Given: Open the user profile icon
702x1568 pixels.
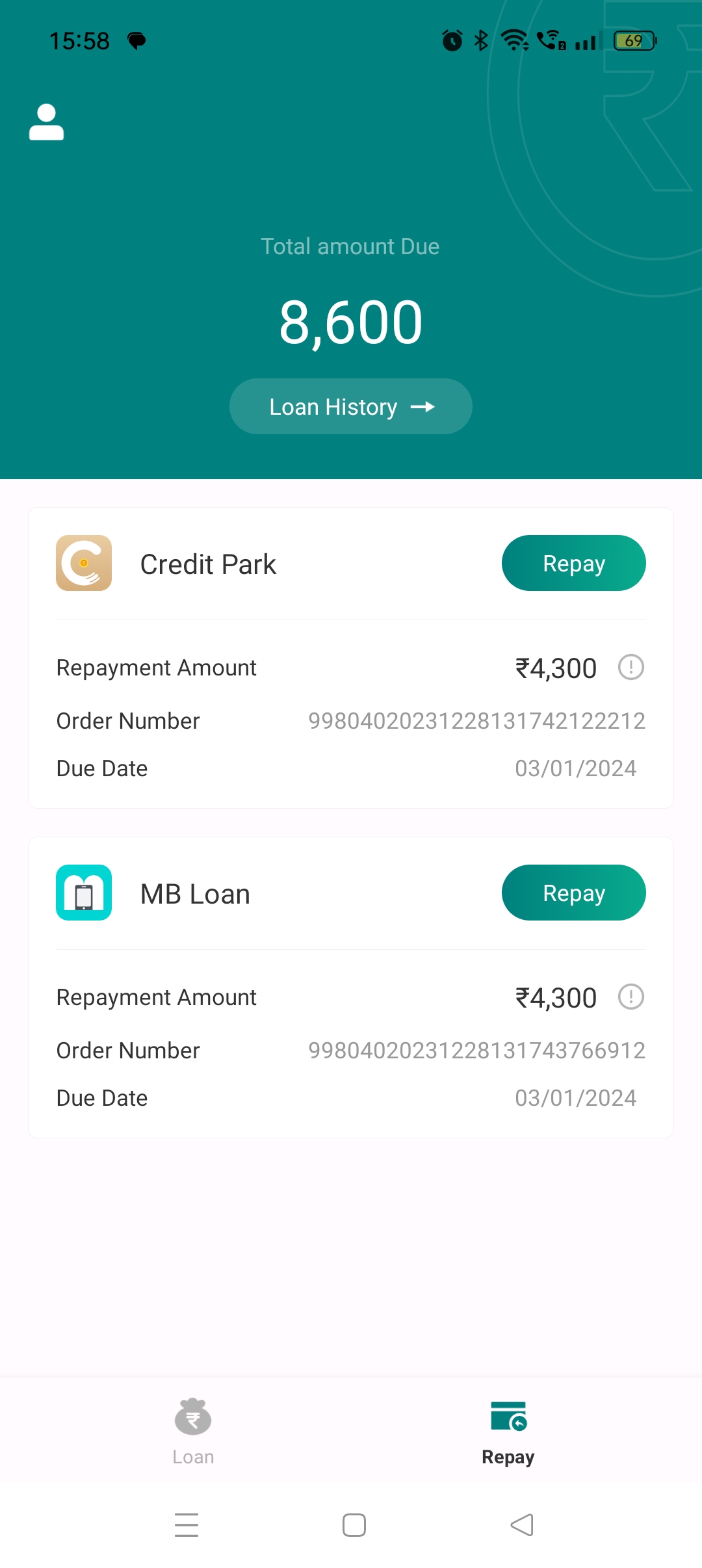Looking at the screenshot, I should (46, 122).
